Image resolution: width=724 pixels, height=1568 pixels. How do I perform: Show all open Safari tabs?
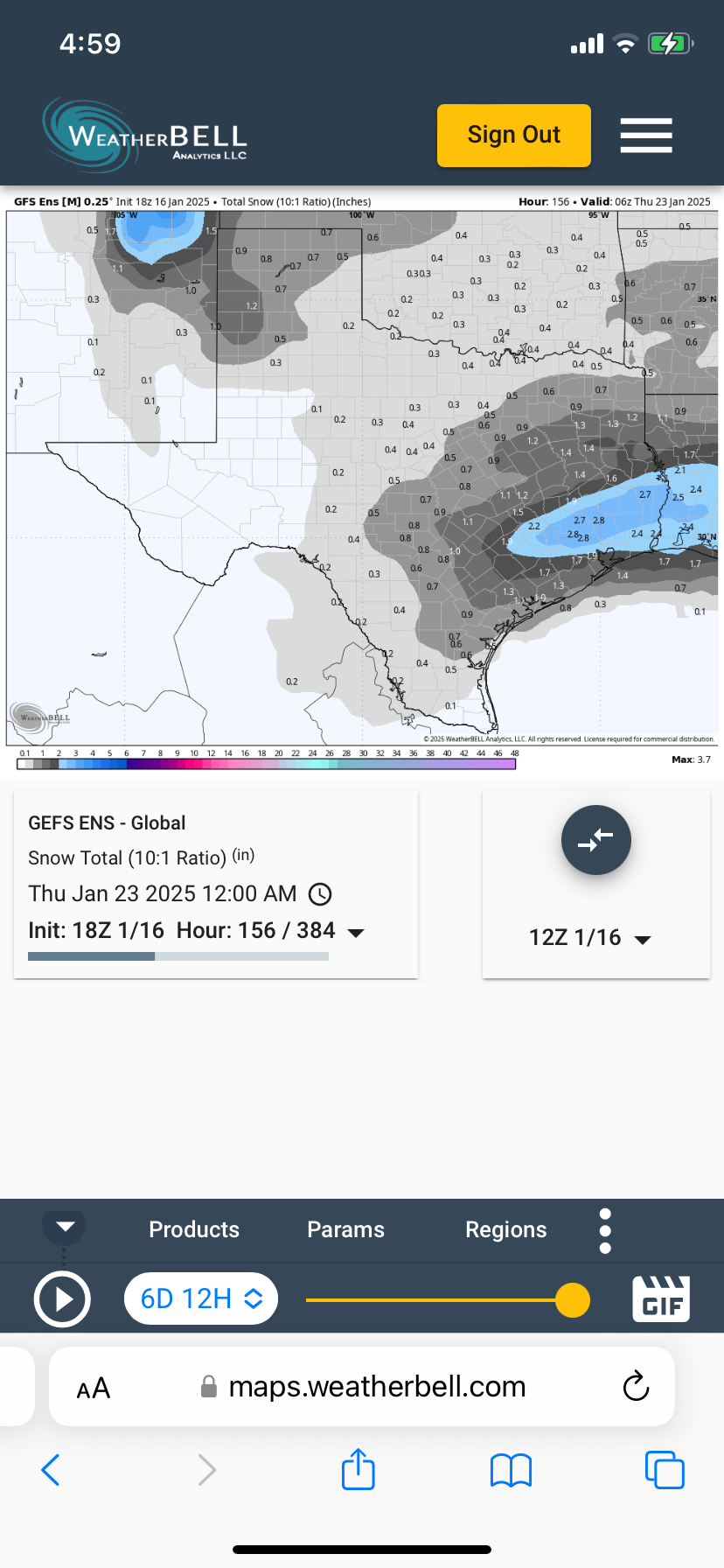pyautogui.click(x=664, y=1470)
